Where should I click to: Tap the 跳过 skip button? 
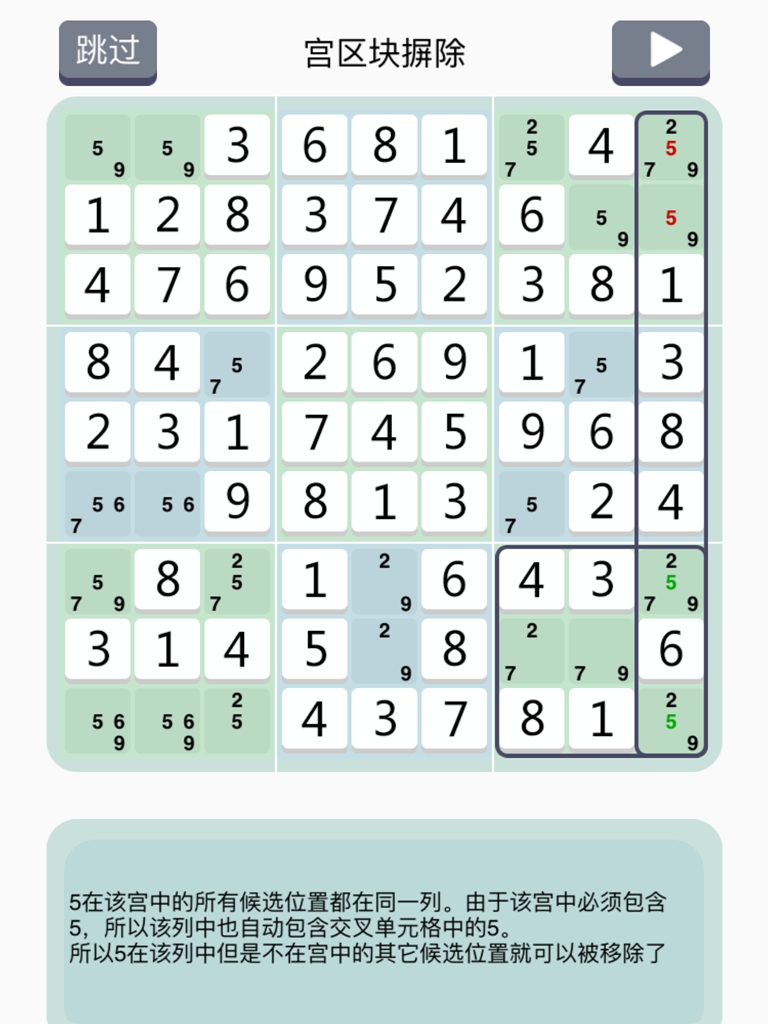[x=108, y=51]
